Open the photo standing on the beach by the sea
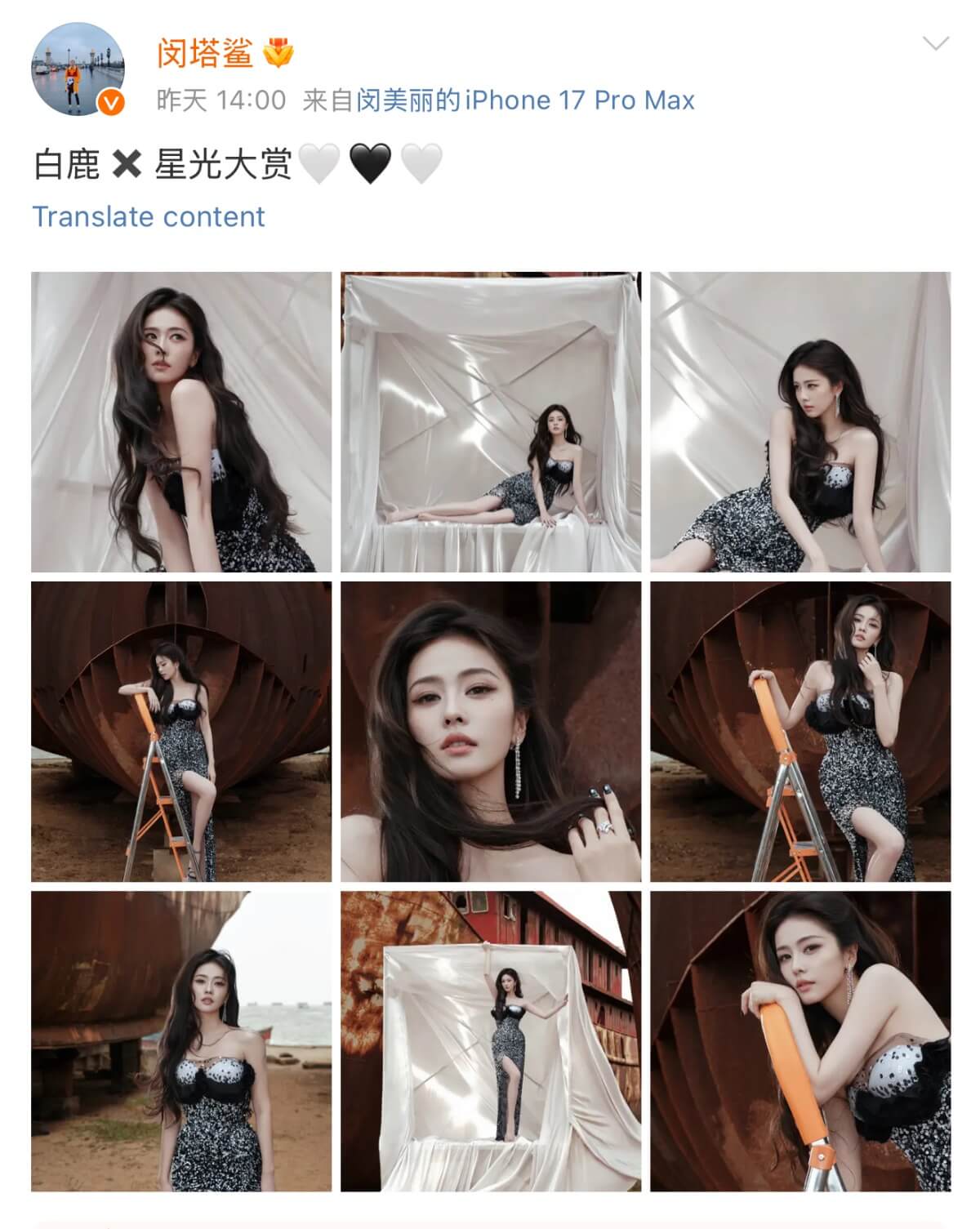This screenshot has height=1229, width=980. [181, 1040]
